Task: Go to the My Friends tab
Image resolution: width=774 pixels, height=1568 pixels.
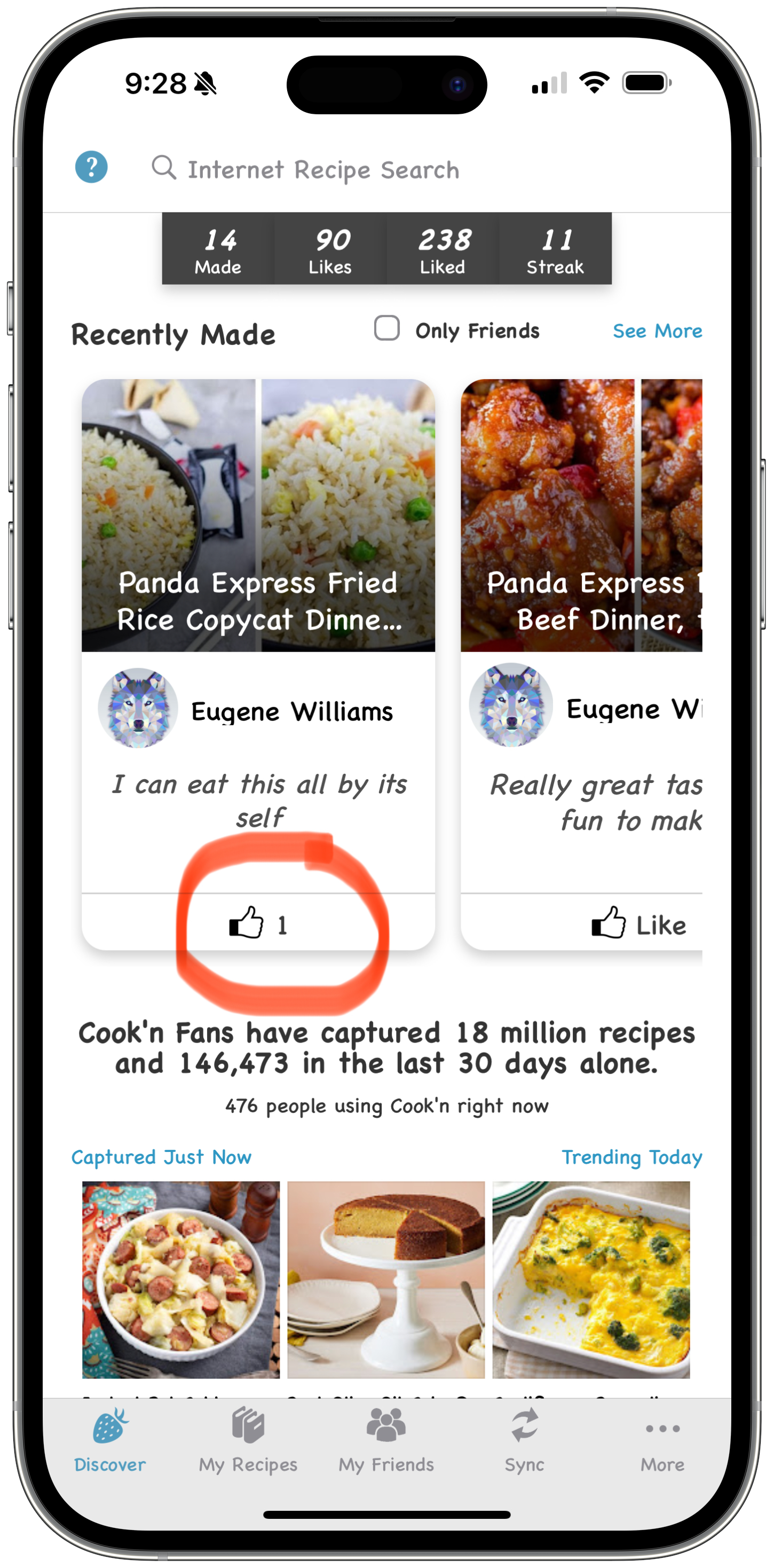Action: click(x=386, y=1440)
